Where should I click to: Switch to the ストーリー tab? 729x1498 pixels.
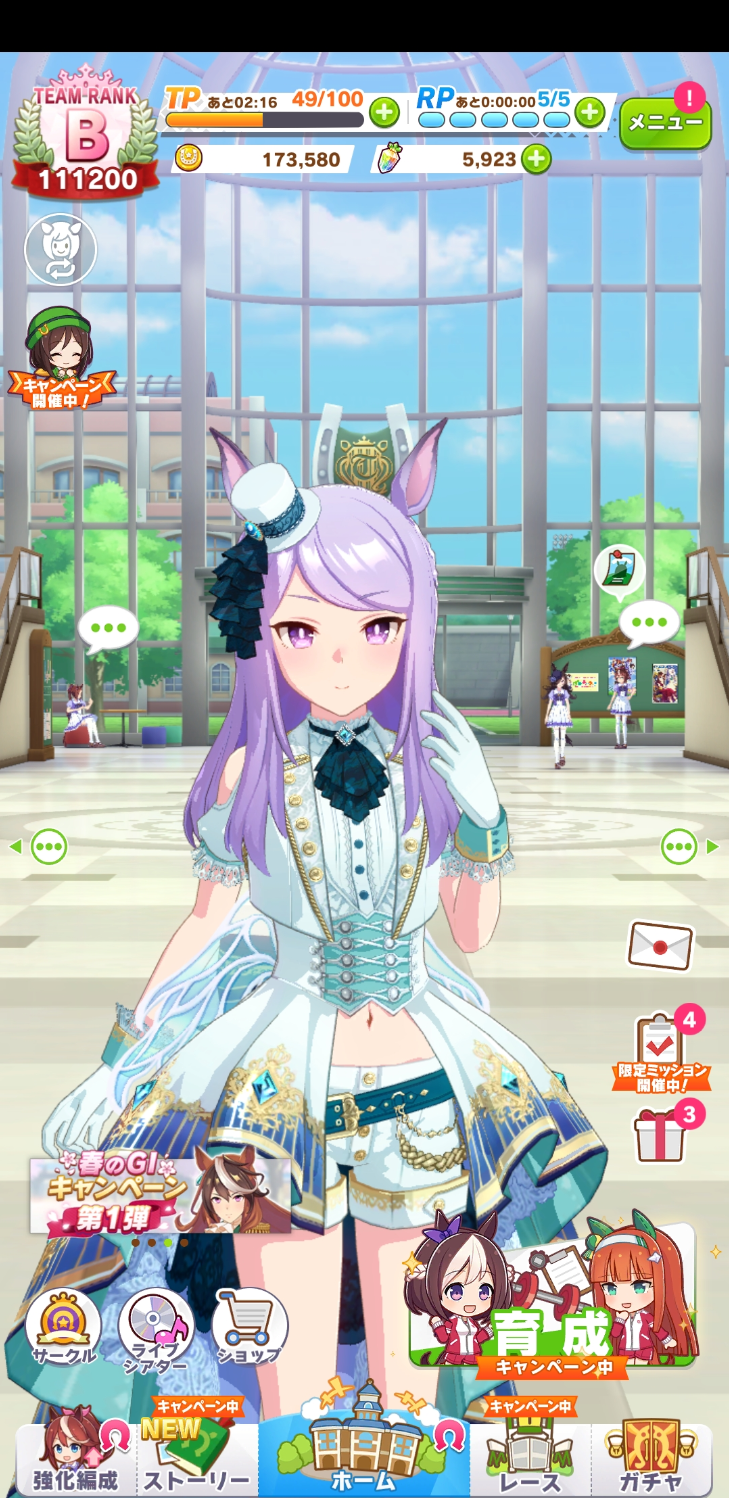click(x=195, y=1458)
